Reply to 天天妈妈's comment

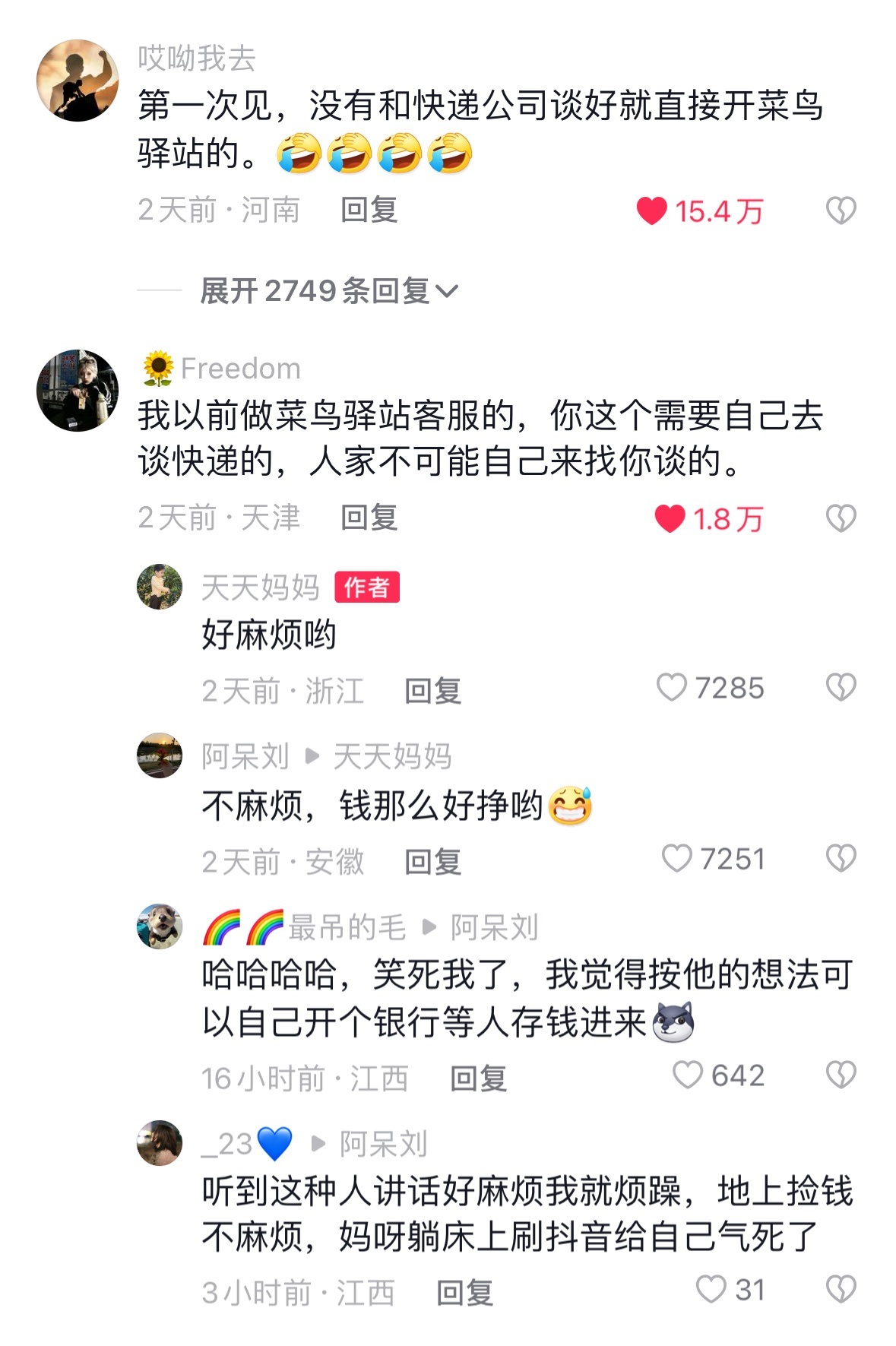(x=432, y=692)
